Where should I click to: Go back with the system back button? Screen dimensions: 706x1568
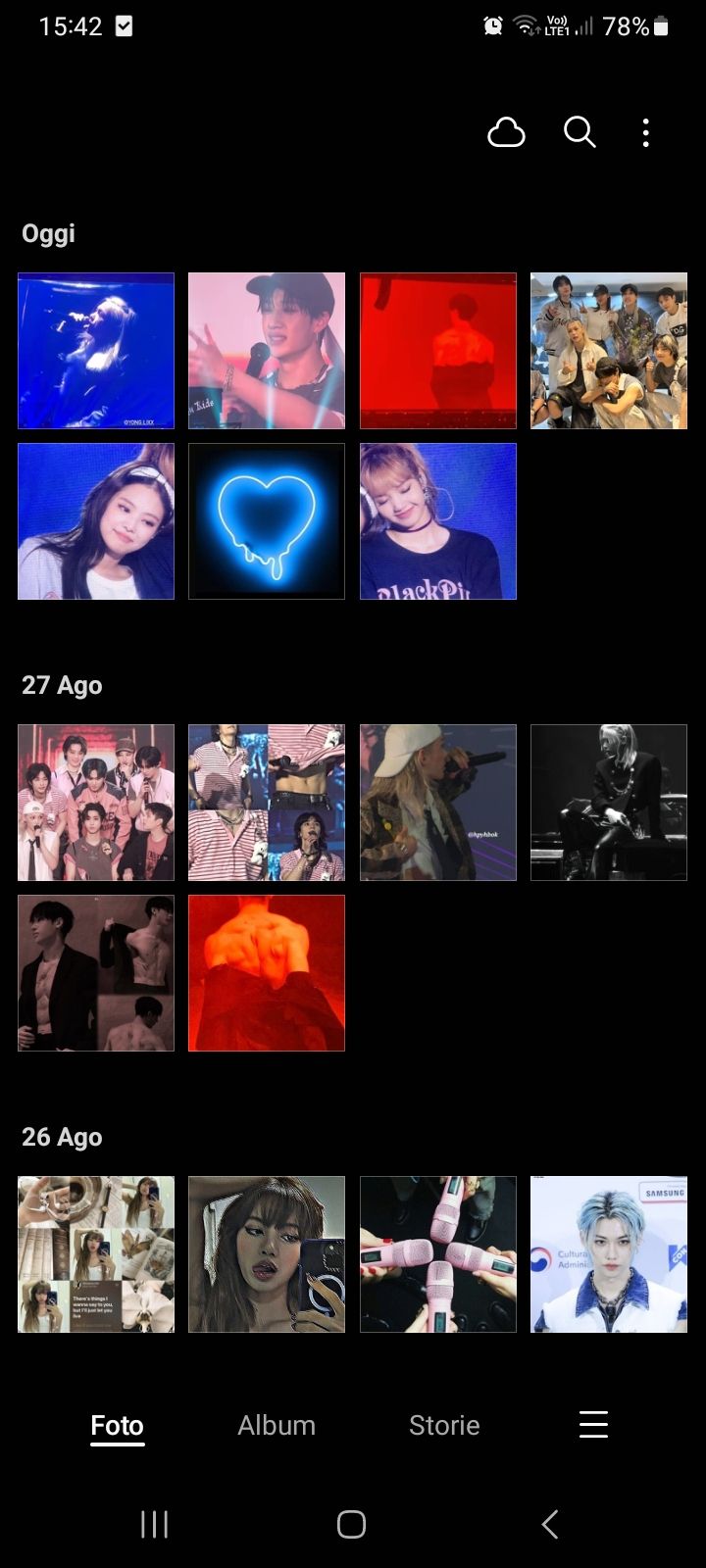[x=550, y=1524]
